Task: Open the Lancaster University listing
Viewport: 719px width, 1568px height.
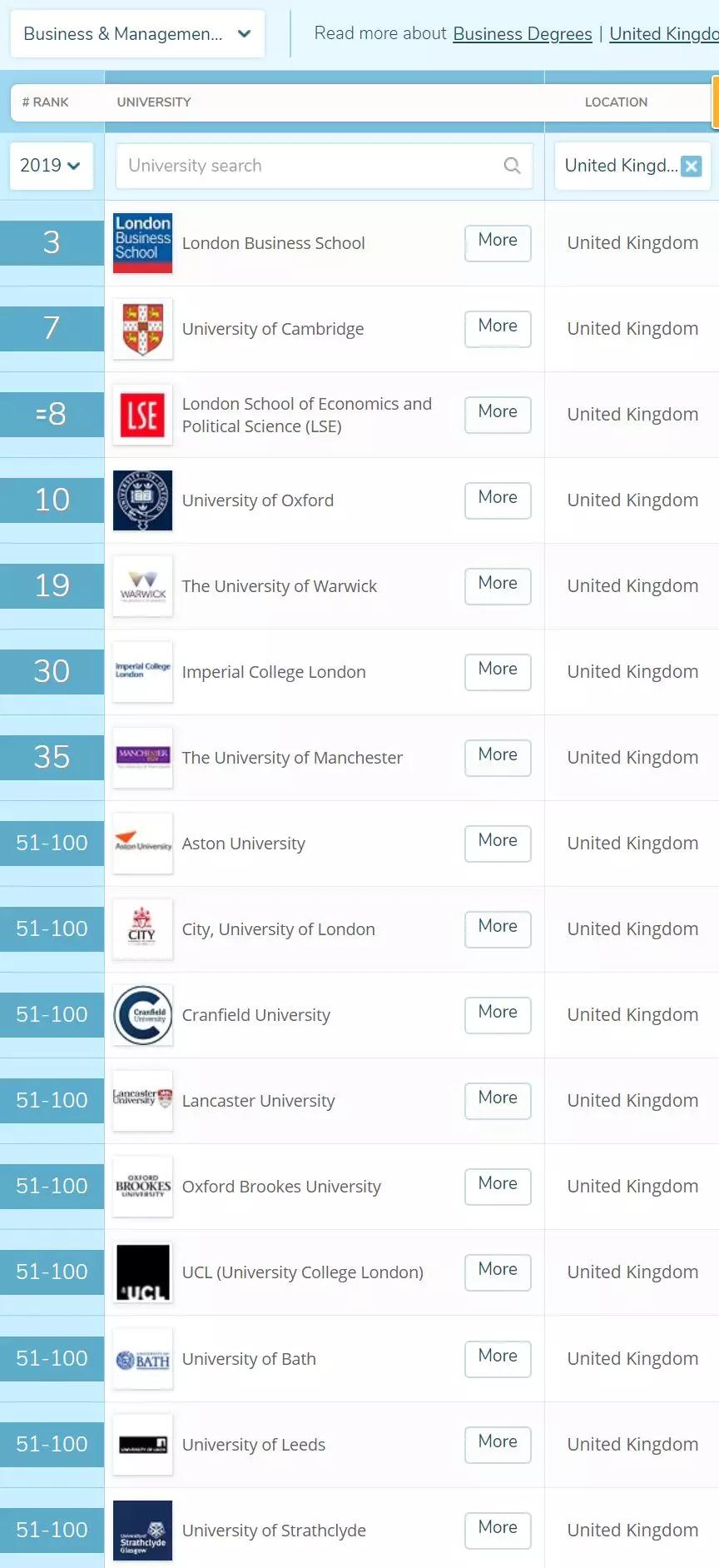Action: point(258,1101)
